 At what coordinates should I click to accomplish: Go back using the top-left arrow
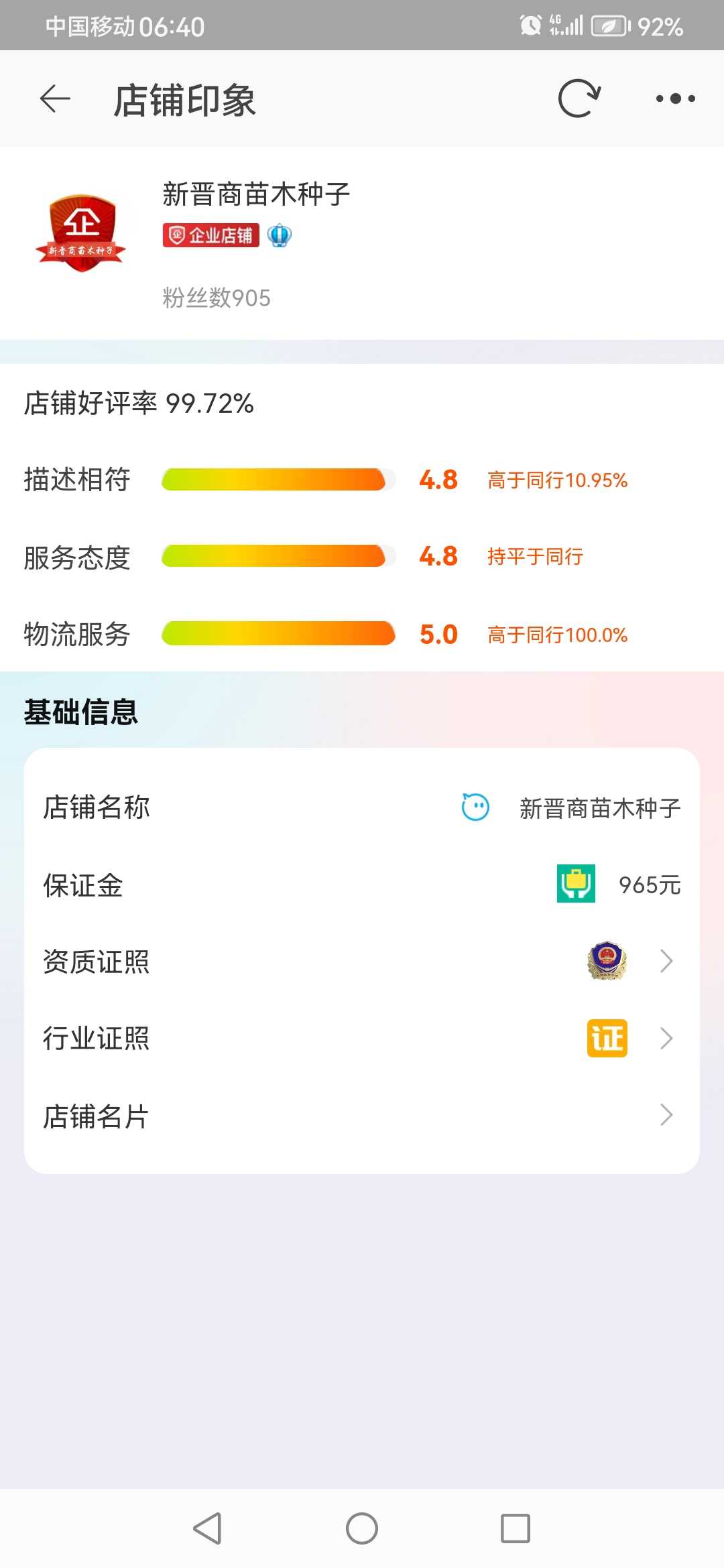(x=55, y=99)
